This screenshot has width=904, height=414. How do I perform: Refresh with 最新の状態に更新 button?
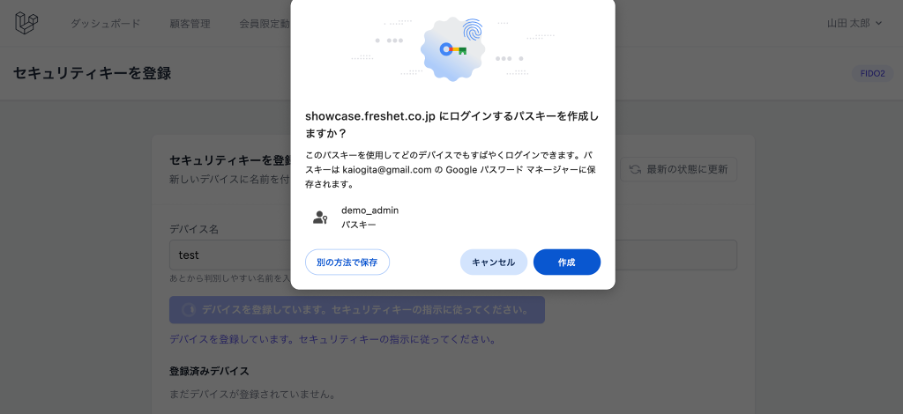(x=679, y=169)
